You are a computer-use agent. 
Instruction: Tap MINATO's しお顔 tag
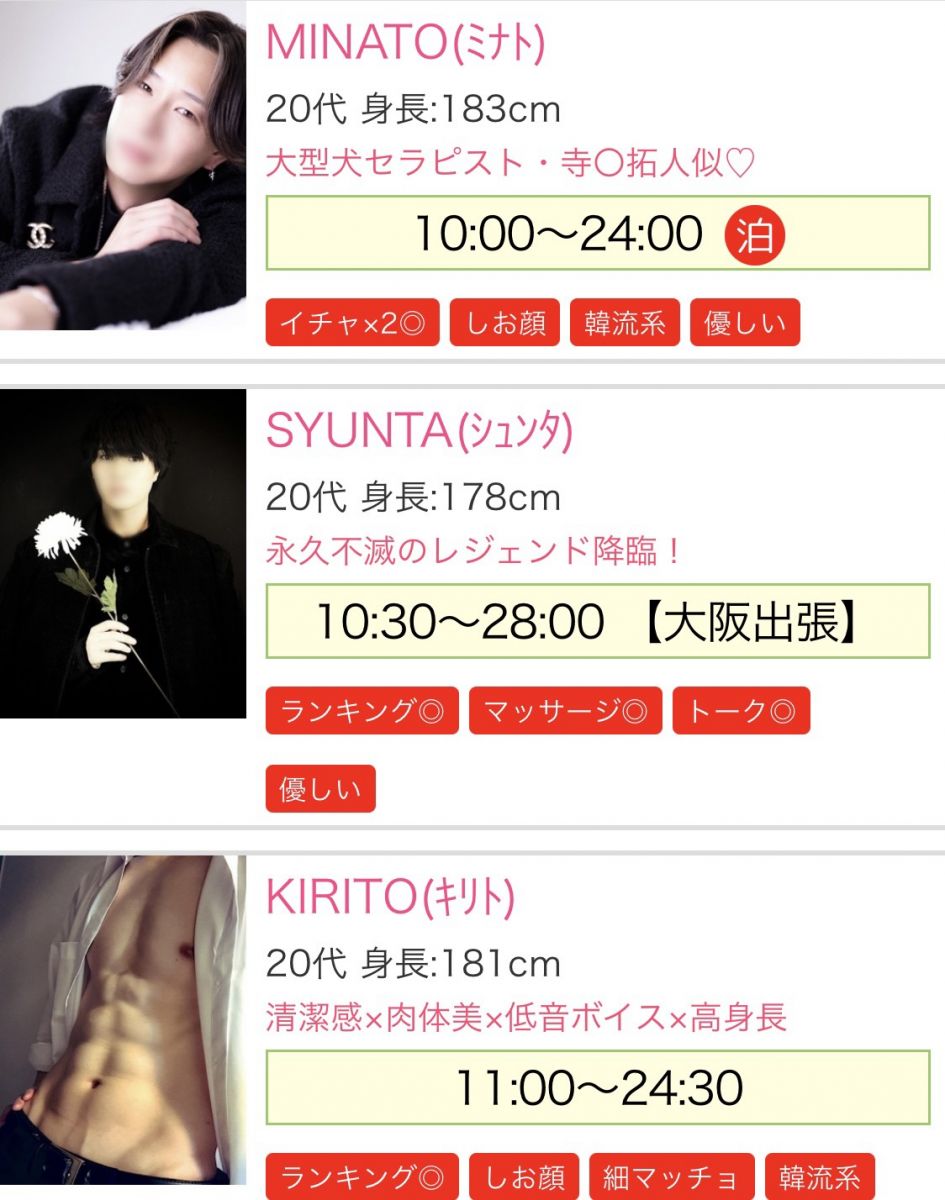click(x=505, y=323)
